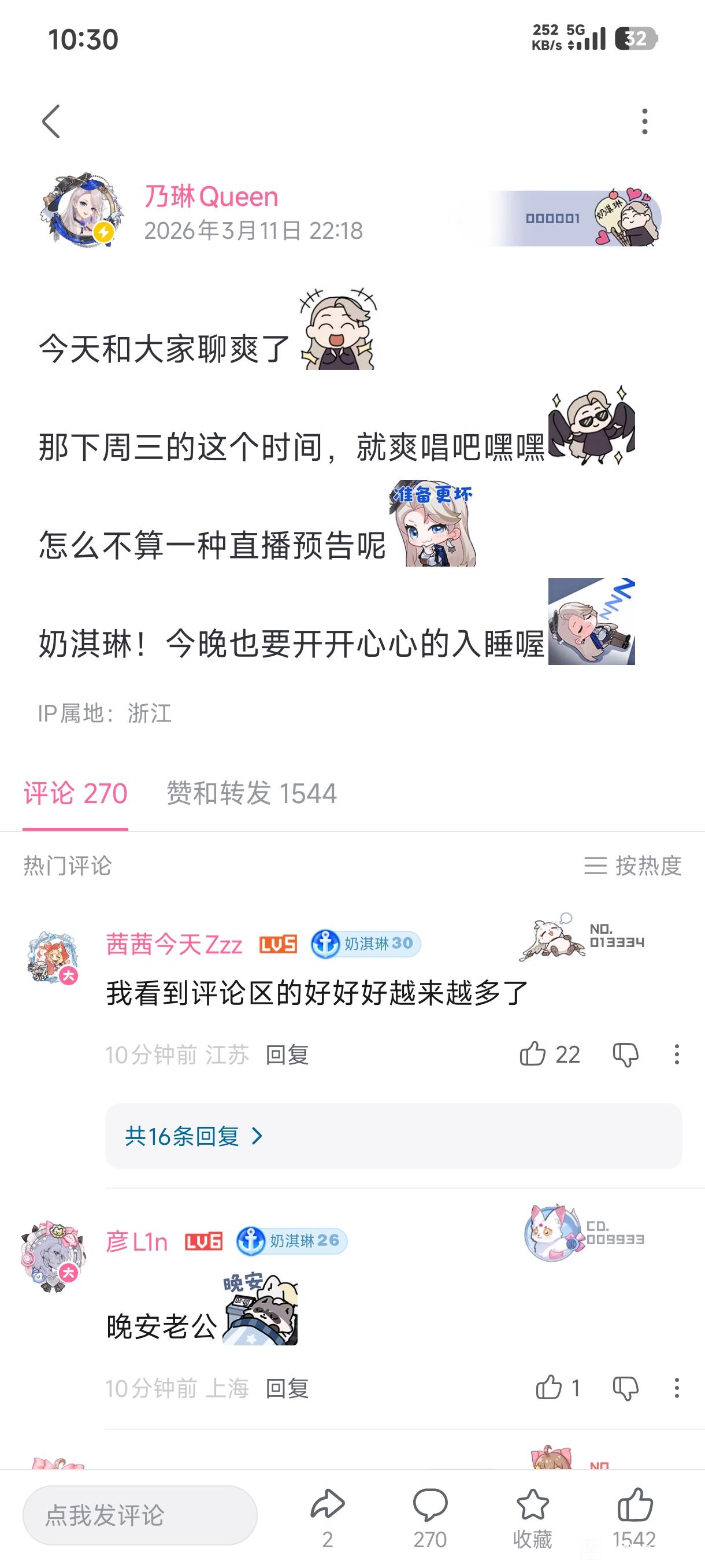The width and height of the screenshot is (705, 1568).
Task: Like 彦L1n's 晚安老公 comment
Action: pyautogui.click(x=557, y=1388)
